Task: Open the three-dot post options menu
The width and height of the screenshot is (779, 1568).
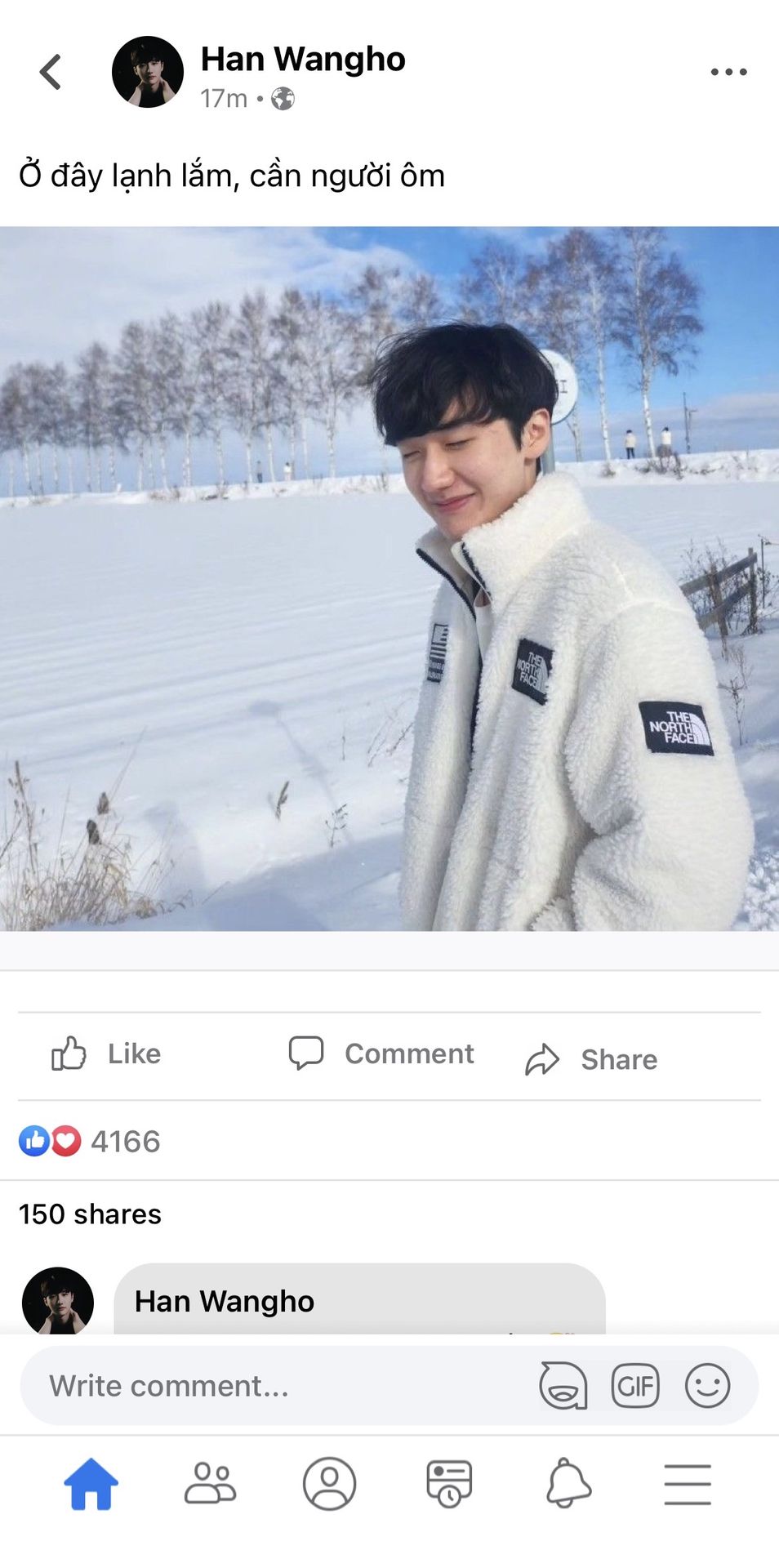Action: pos(728,72)
